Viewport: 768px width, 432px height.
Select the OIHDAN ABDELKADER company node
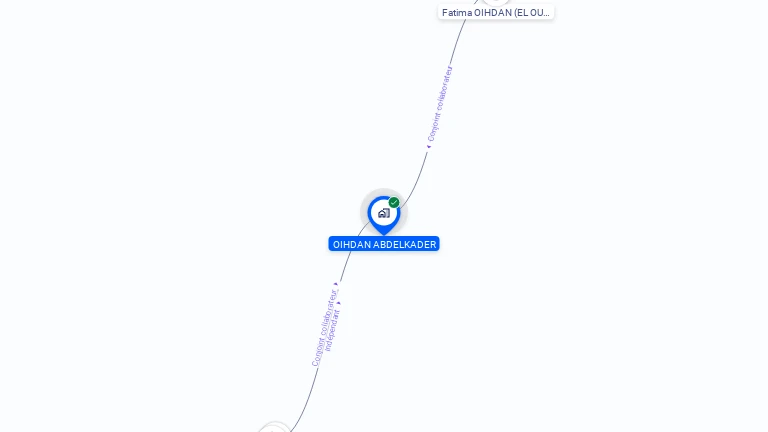coord(383,213)
